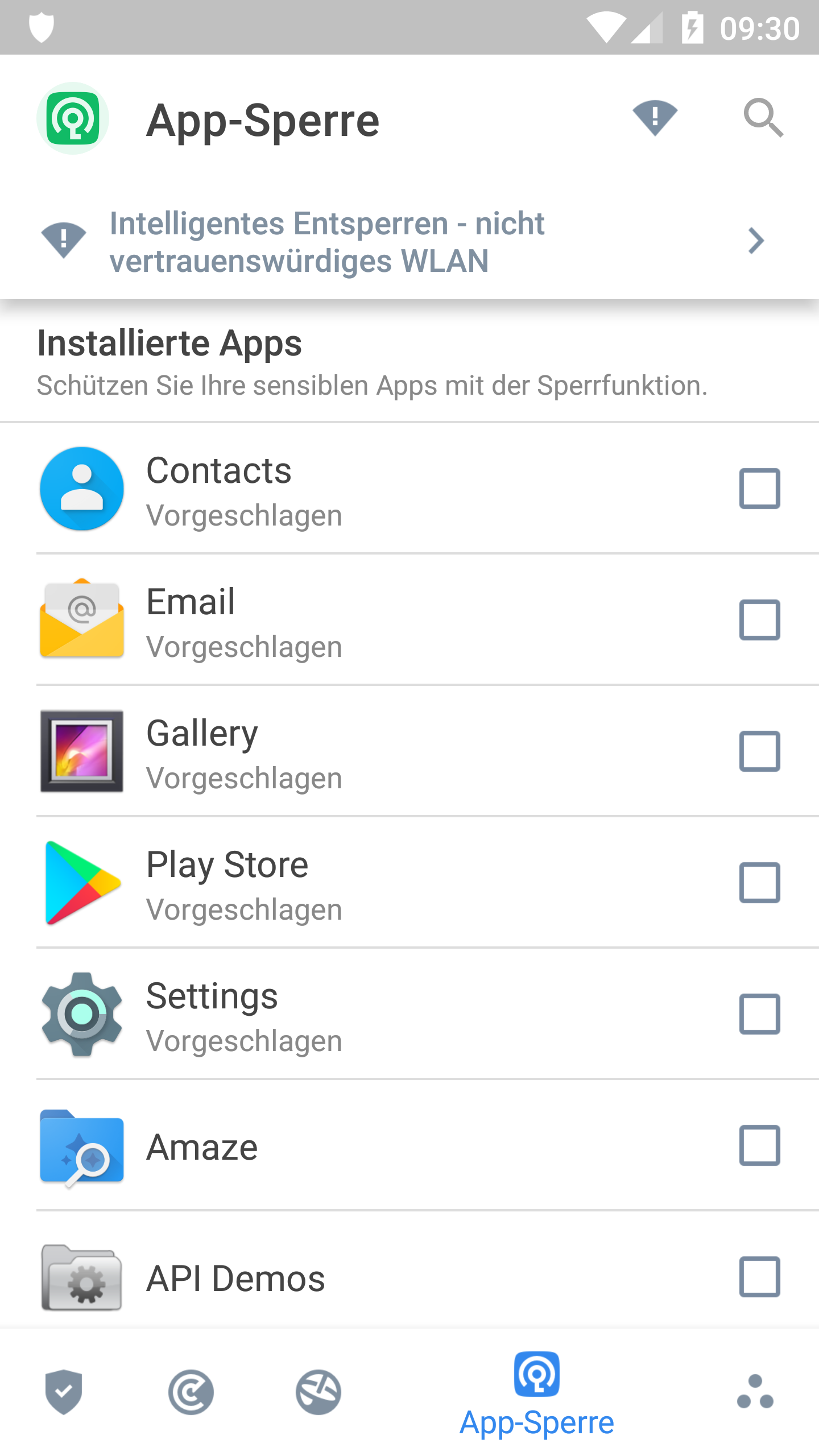Go to the globe web protection tab

(318, 1392)
